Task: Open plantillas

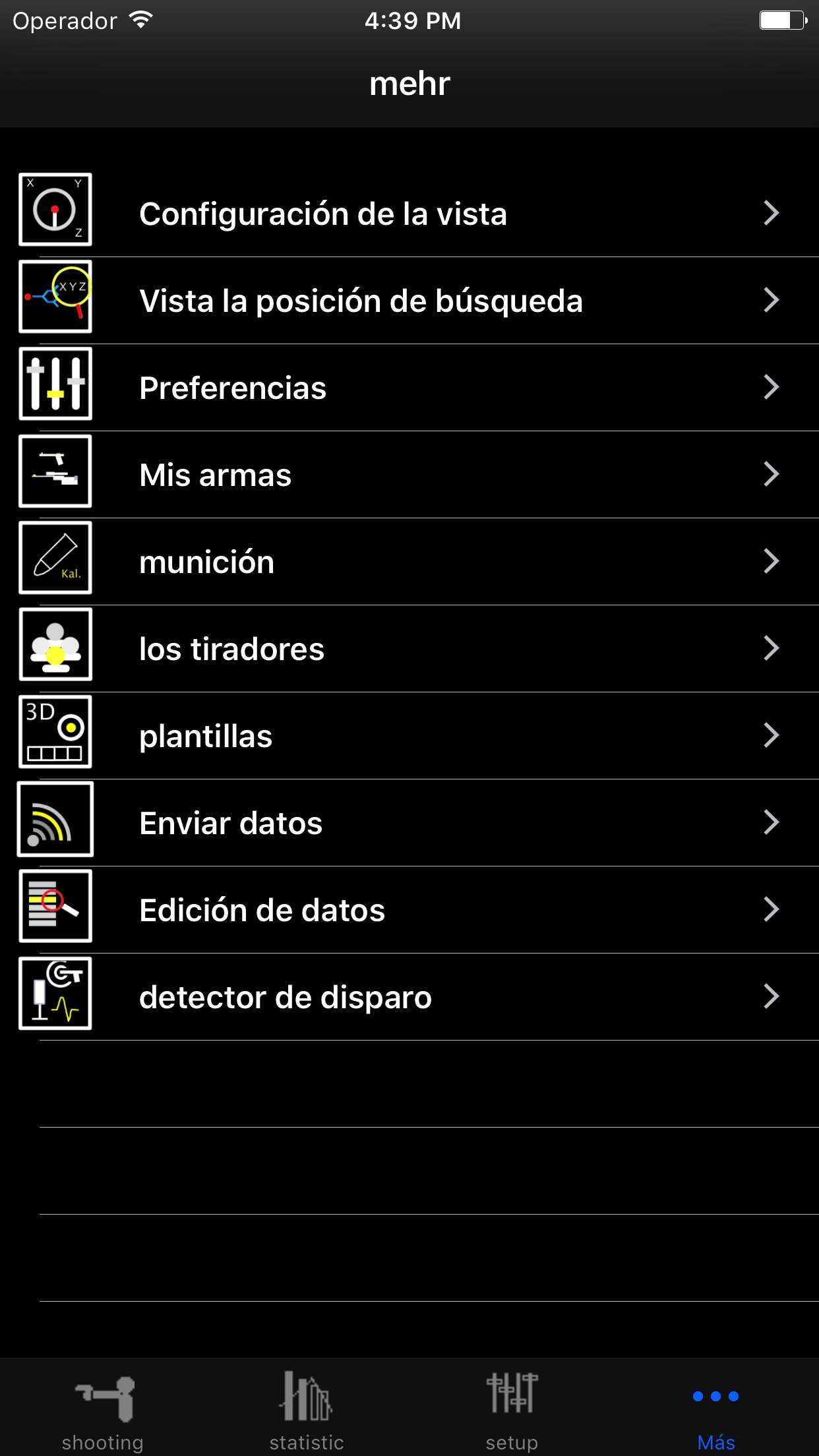Action: point(409,736)
